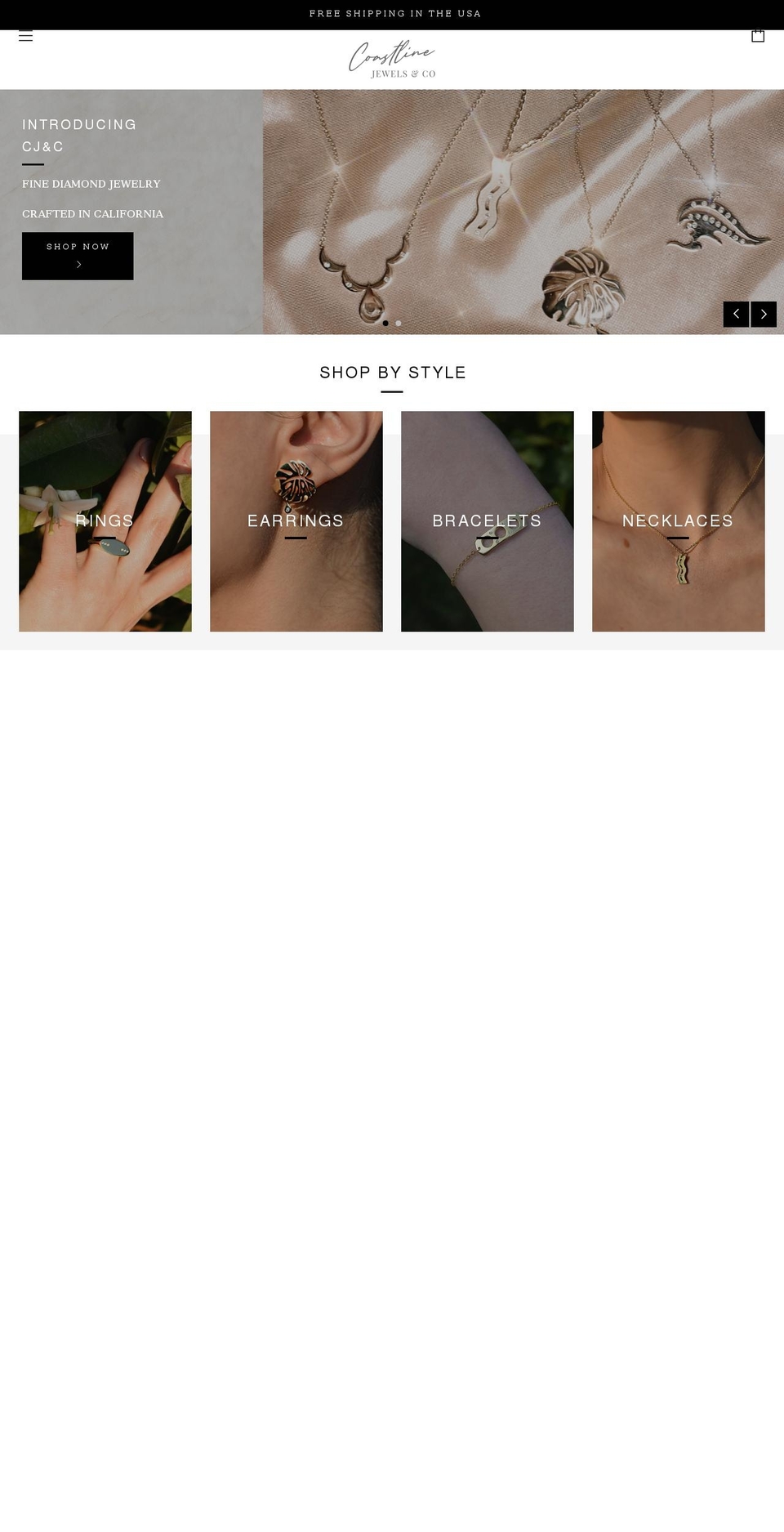Click the arrow inside the Shop Now button
This screenshot has height=1532, width=784.
pos(78,265)
